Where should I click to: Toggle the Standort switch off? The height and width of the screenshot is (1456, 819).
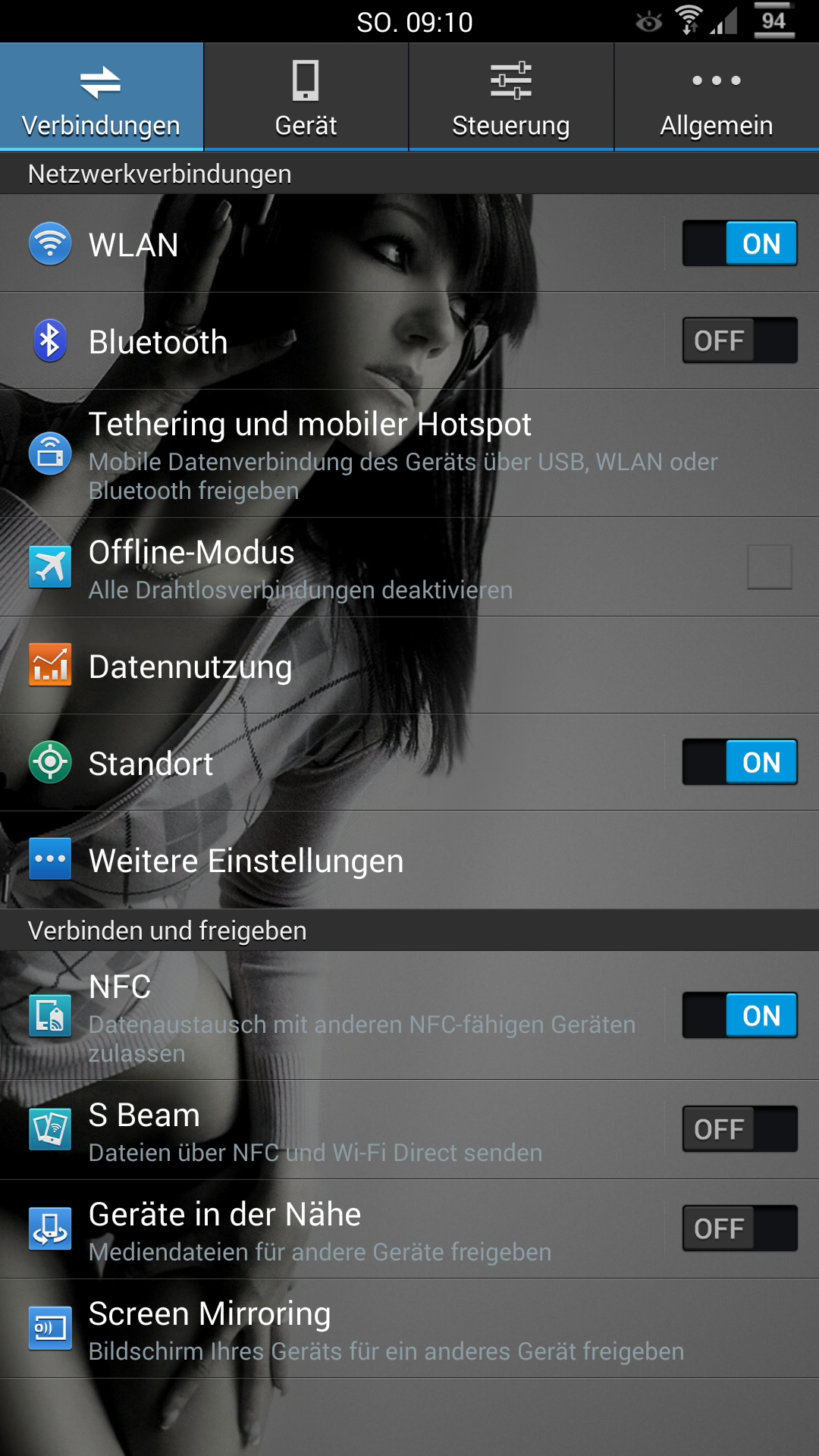(739, 762)
